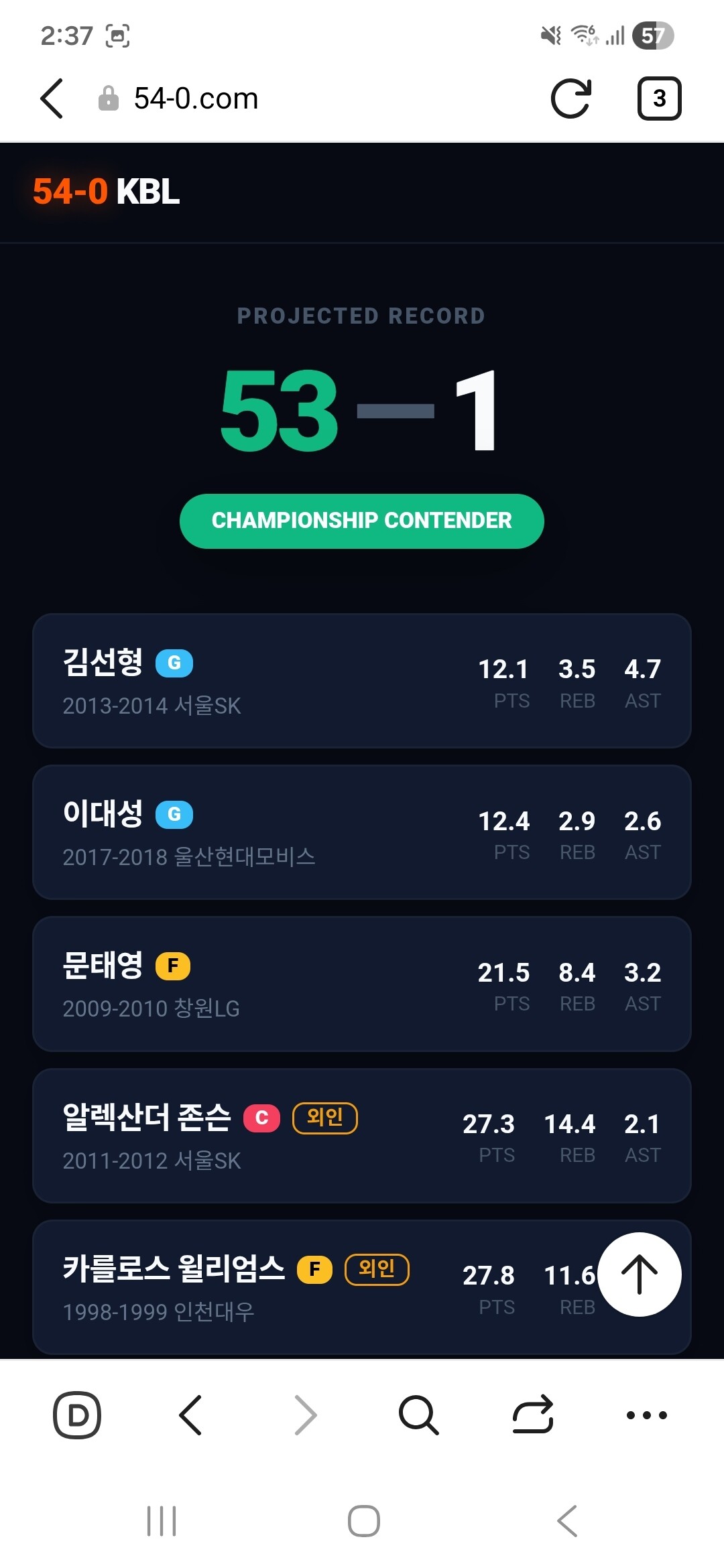
Task: Tap the 54-0 KBL site logo
Action: pyautogui.click(x=107, y=192)
